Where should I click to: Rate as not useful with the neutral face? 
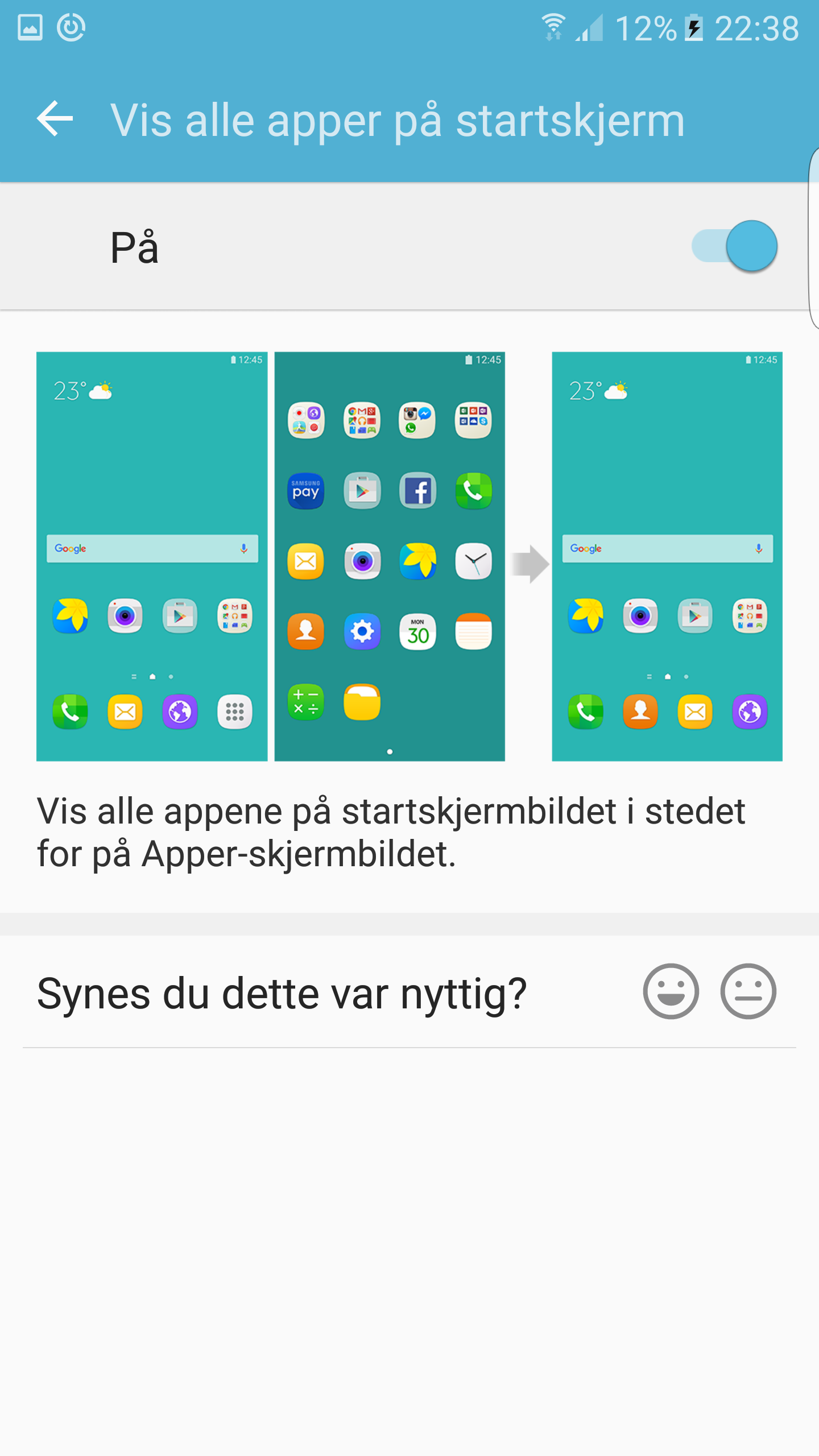tap(748, 991)
